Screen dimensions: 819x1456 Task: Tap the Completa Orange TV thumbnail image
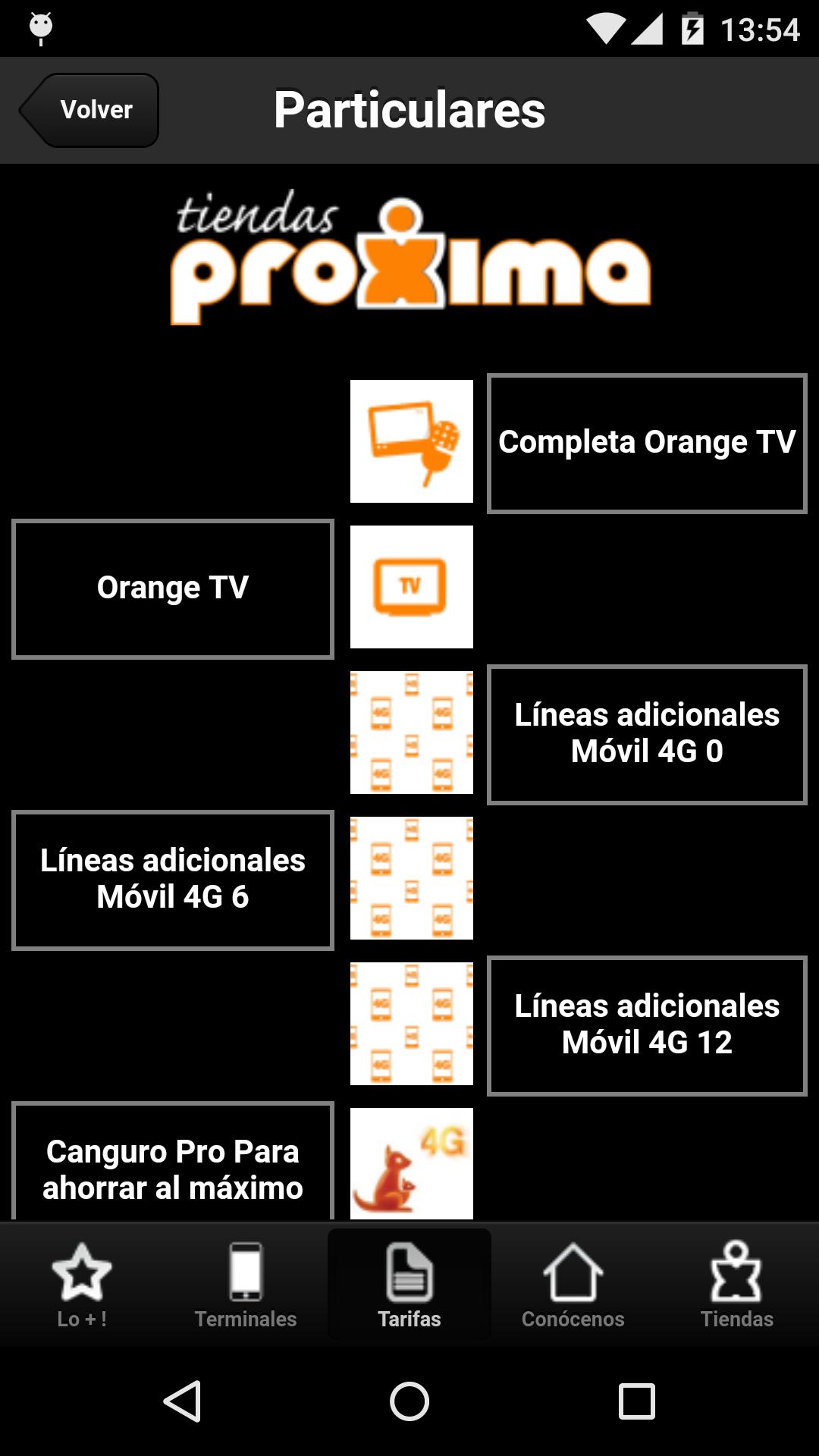(411, 441)
